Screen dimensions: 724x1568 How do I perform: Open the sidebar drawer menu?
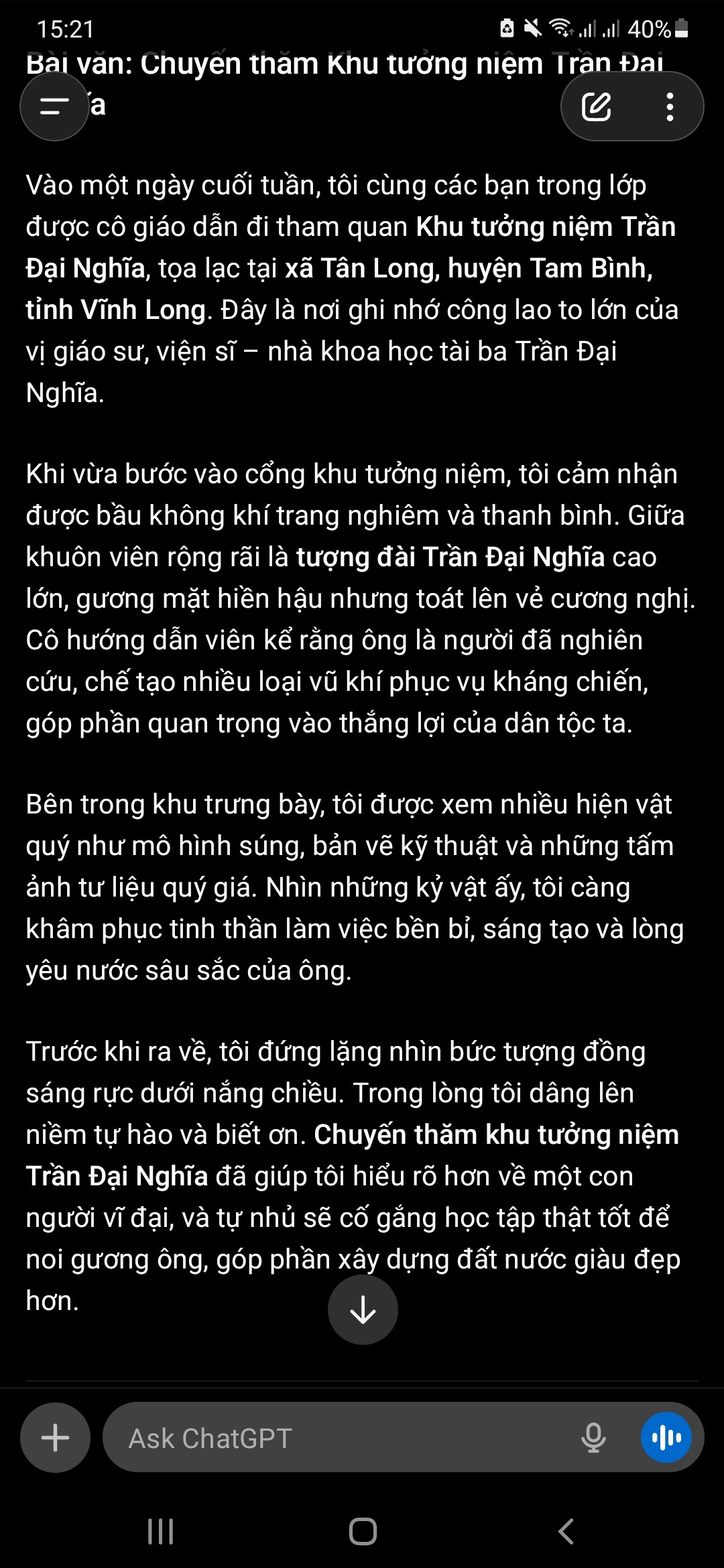pos(54,107)
